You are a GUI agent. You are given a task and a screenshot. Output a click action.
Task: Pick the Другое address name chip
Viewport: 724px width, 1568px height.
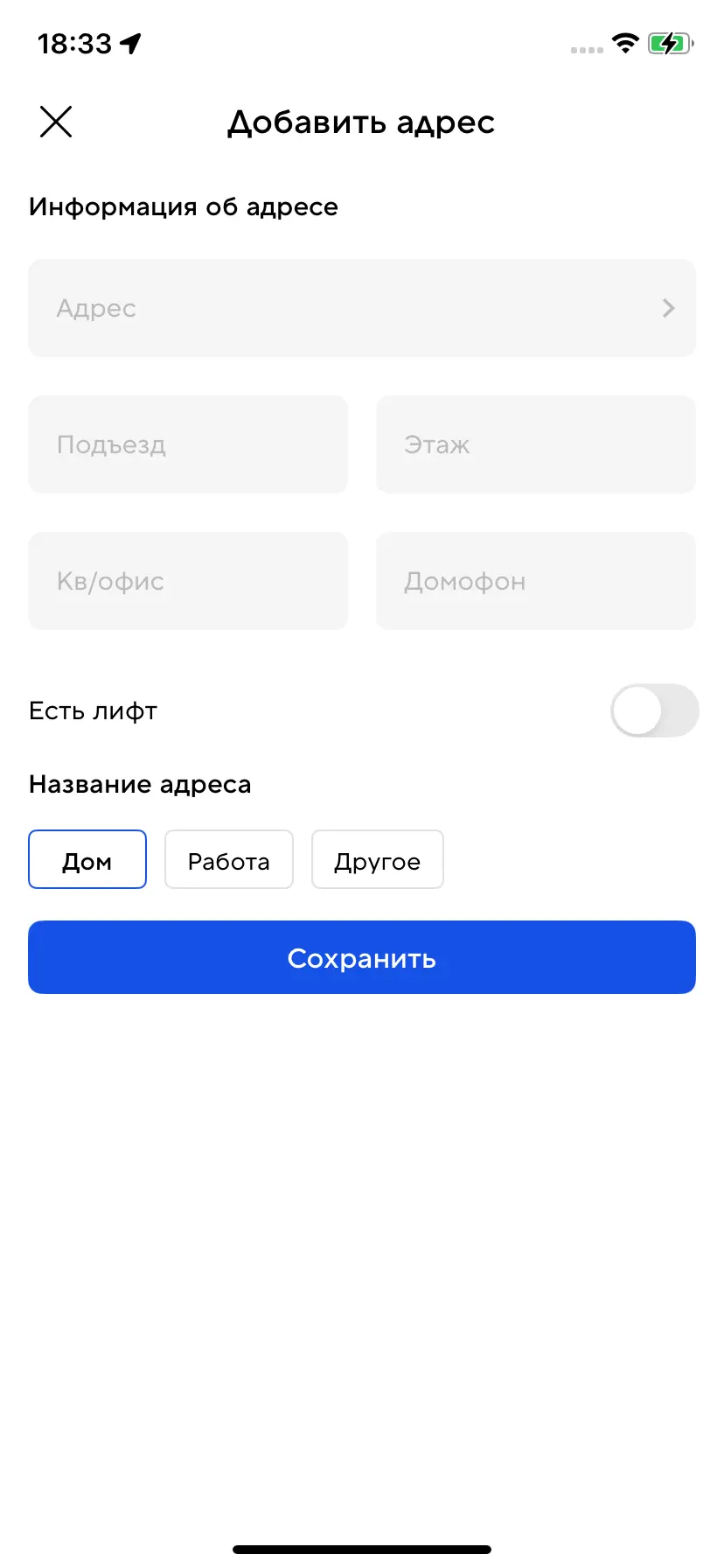(378, 860)
